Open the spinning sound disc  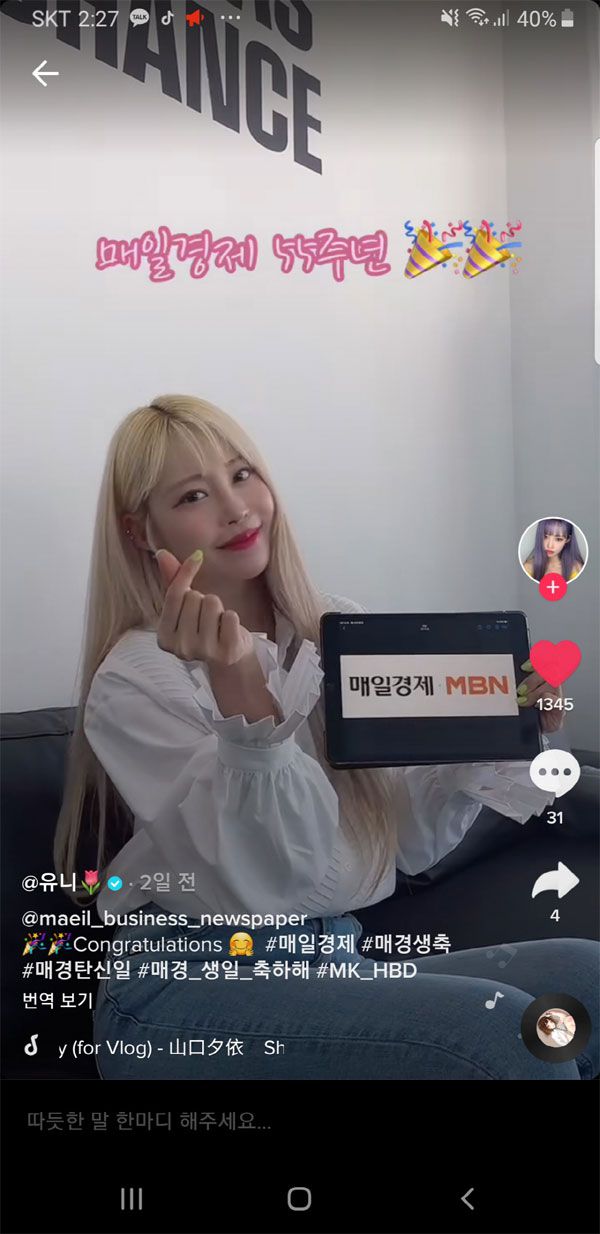point(555,1027)
